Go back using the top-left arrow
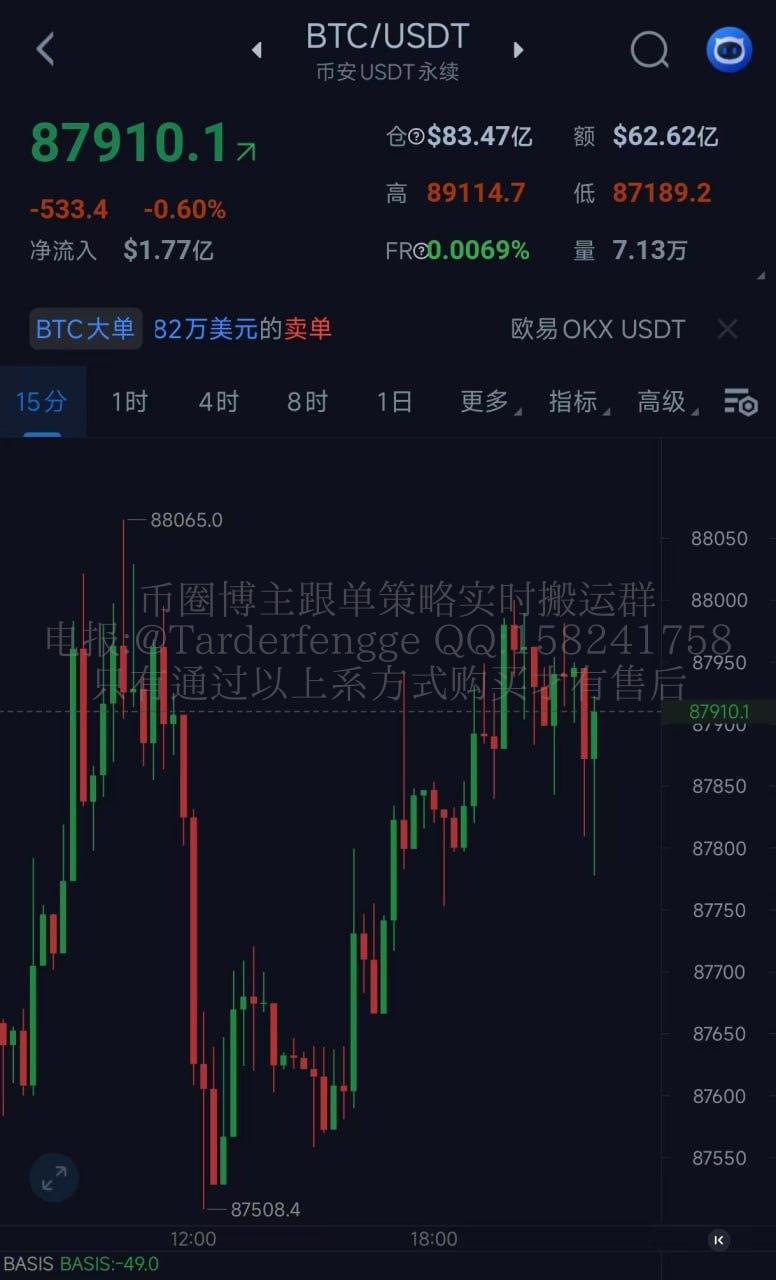 (x=45, y=49)
